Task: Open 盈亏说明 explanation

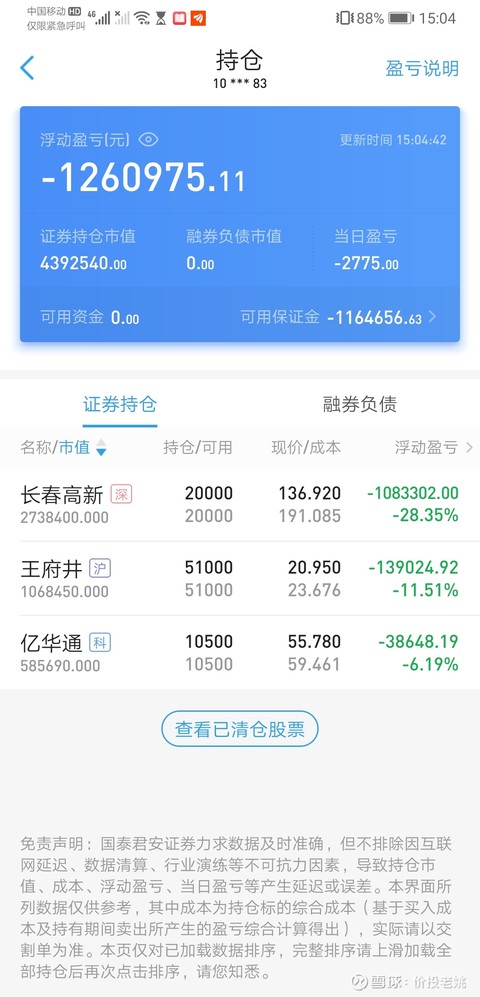Action: 422,68
